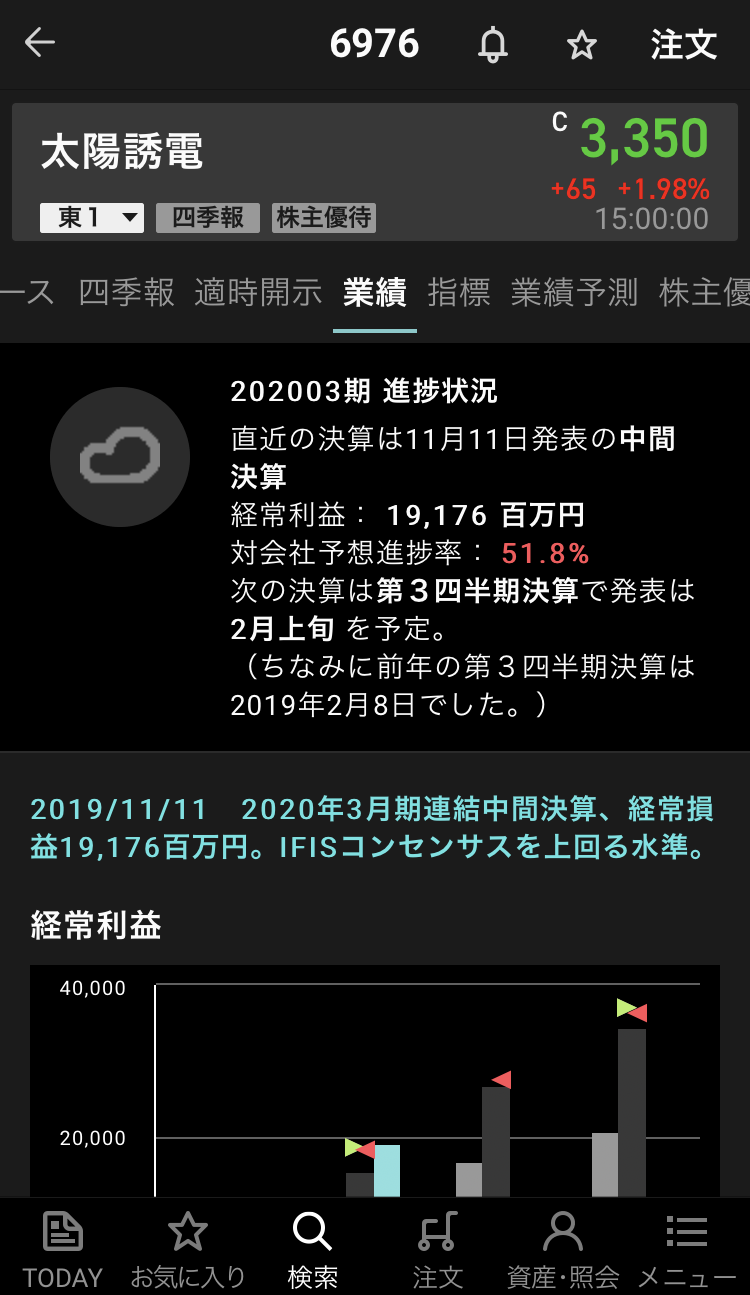The image size is (750, 1295).
Task: Open メニュー in bottom navigation
Action: point(686,1249)
